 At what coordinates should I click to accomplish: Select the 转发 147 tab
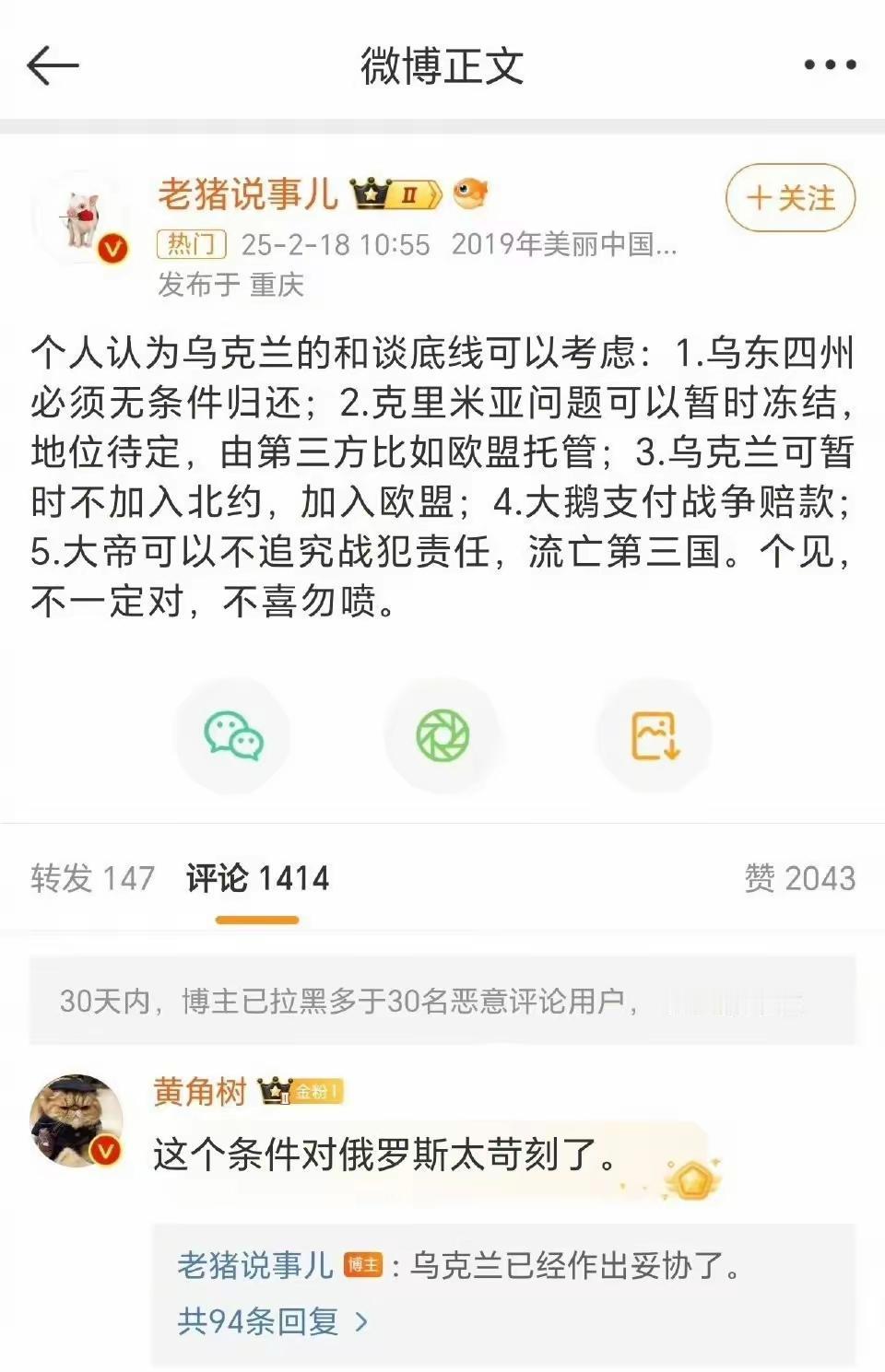(91, 880)
